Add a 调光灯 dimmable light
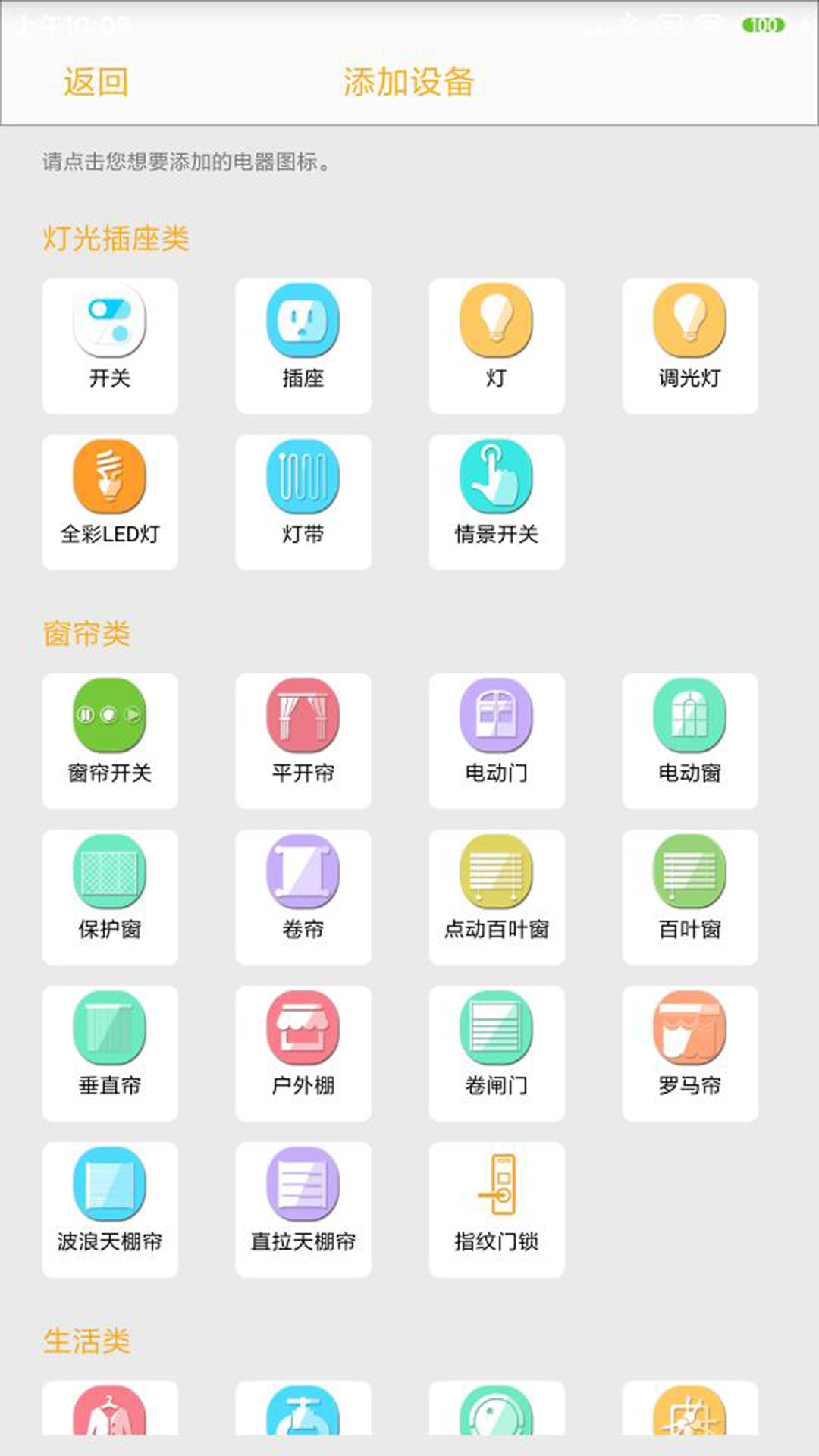The height and width of the screenshot is (1456, 819). point(689,345)
